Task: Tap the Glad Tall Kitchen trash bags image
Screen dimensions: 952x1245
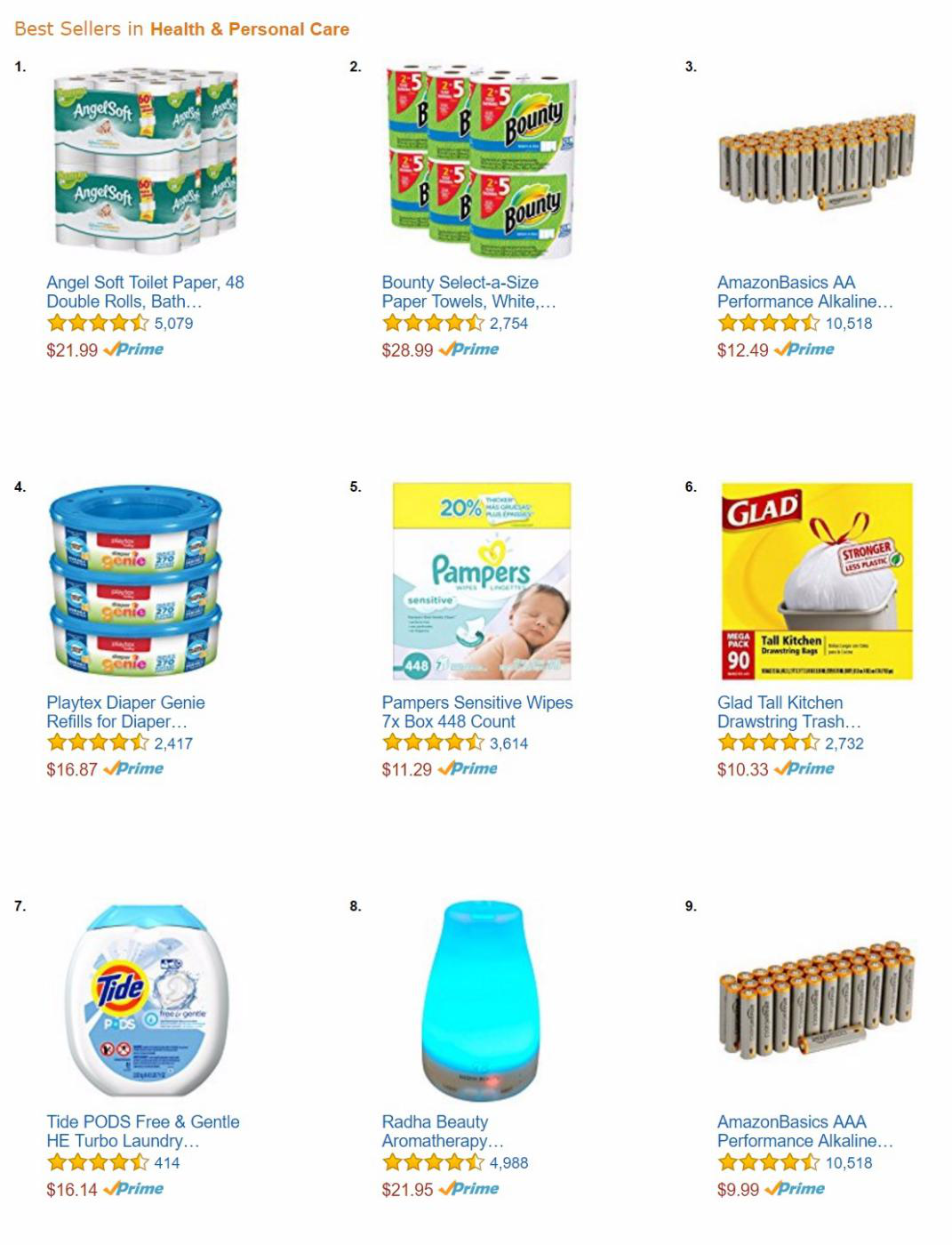Action: 816,582
